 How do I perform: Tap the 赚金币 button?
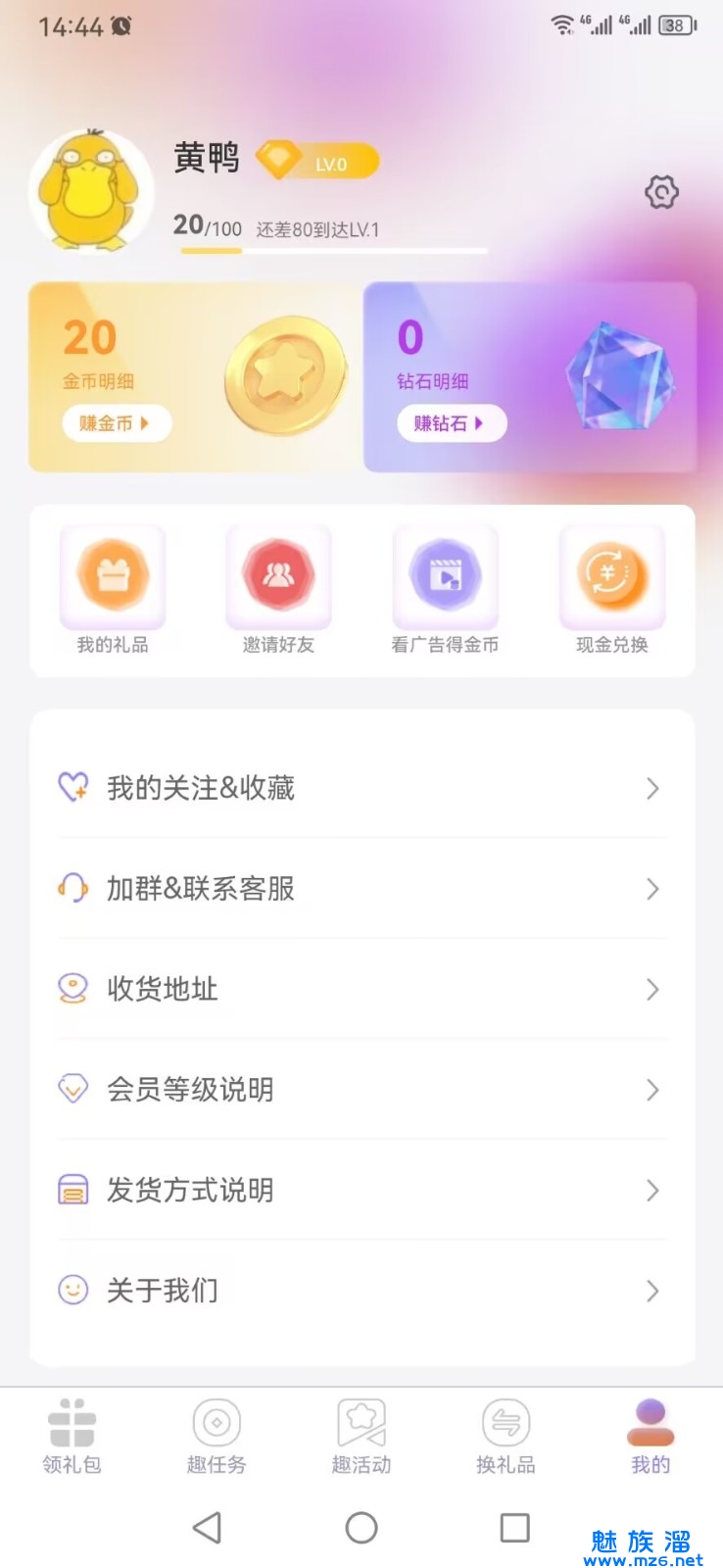coord(117,423)
